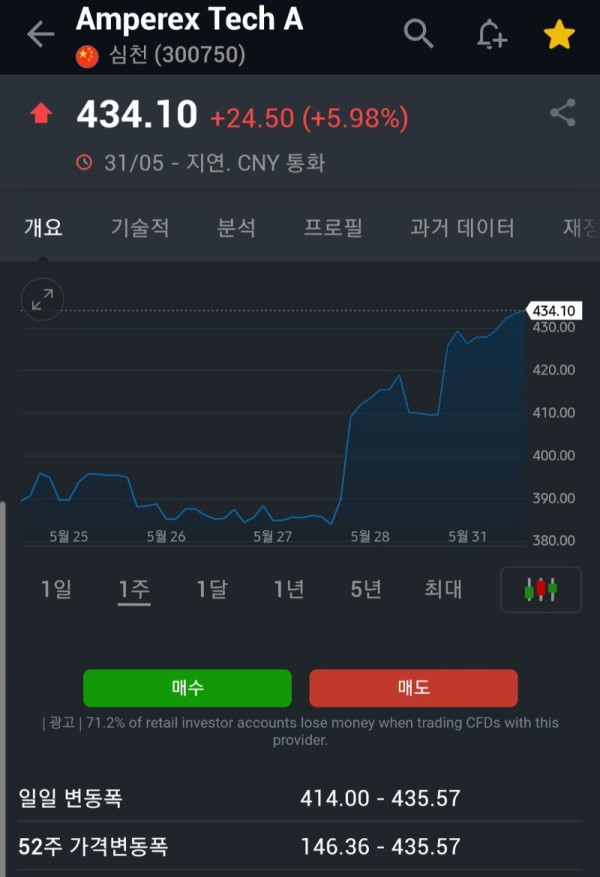The width and height of the screenshot is (600, 877).
Task: Switch to candlestick chart view
Action: 540,589
